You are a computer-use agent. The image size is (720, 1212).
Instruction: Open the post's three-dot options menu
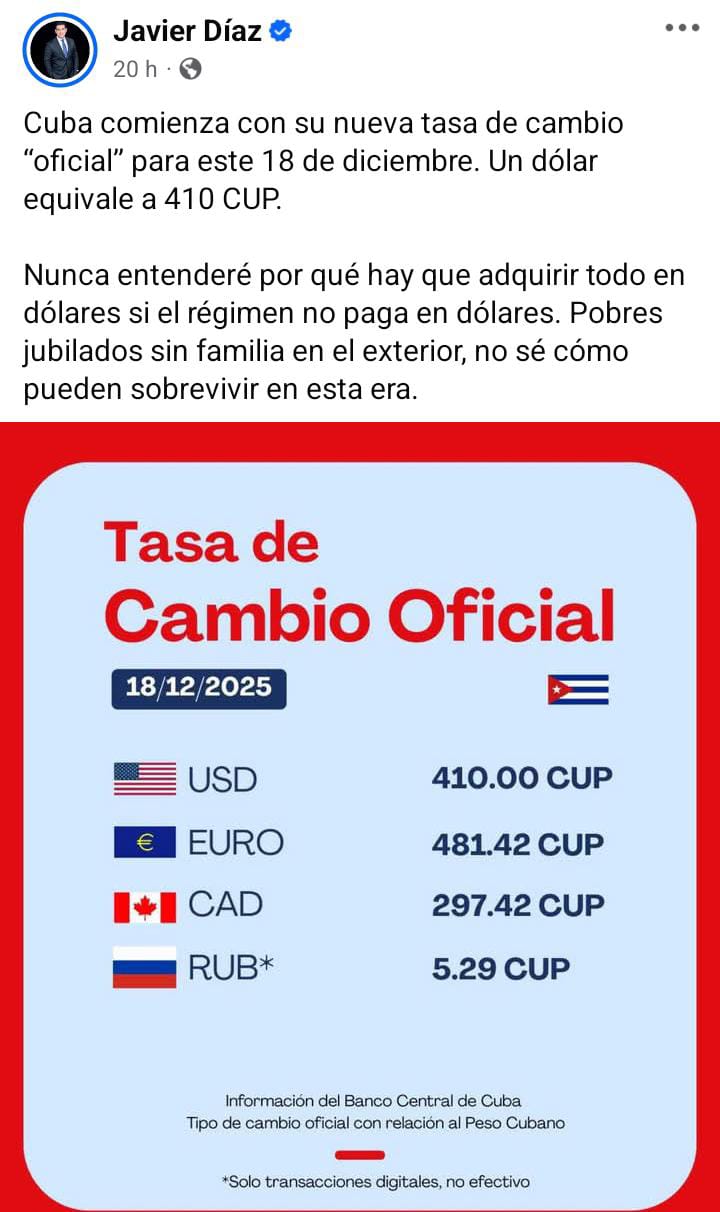coord(682,29)
